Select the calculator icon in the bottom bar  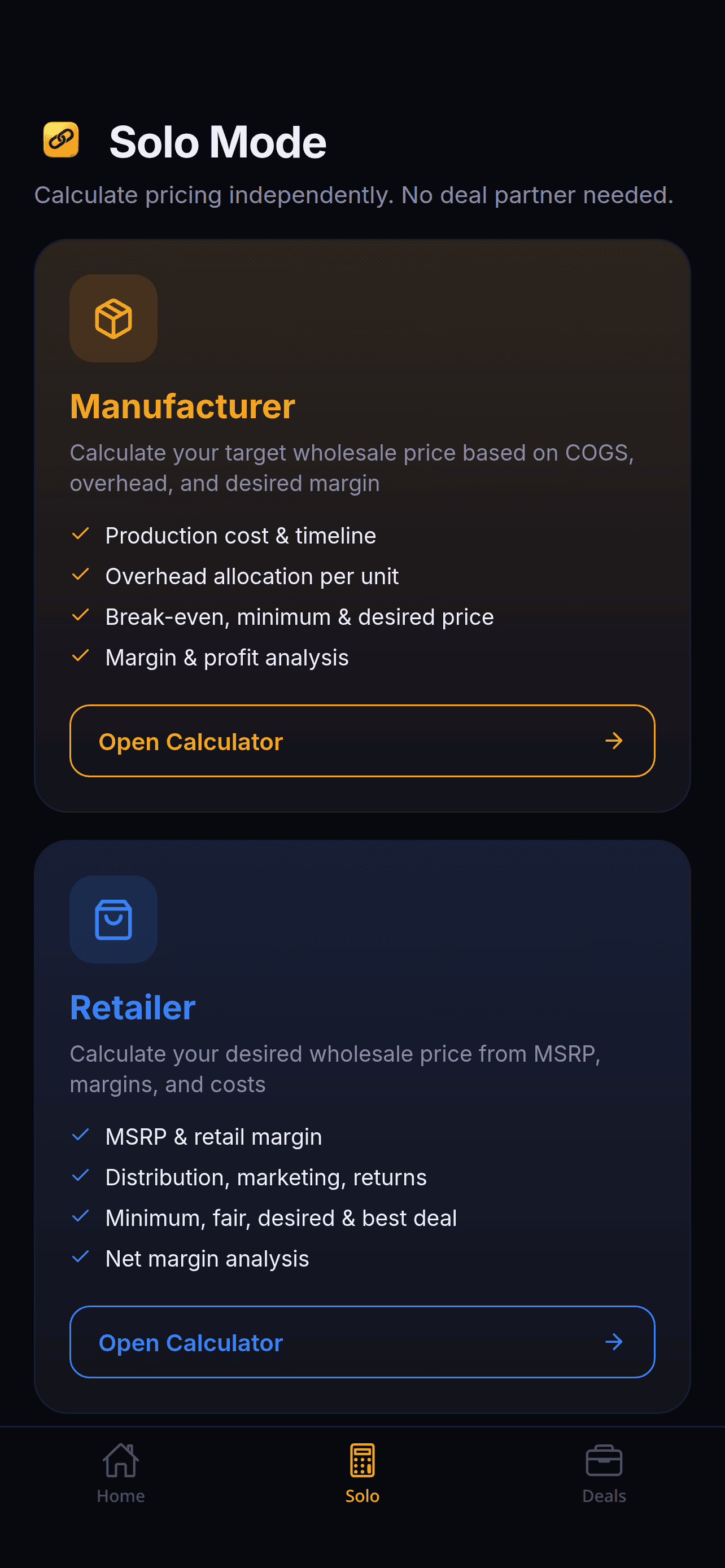(362, 1460)
